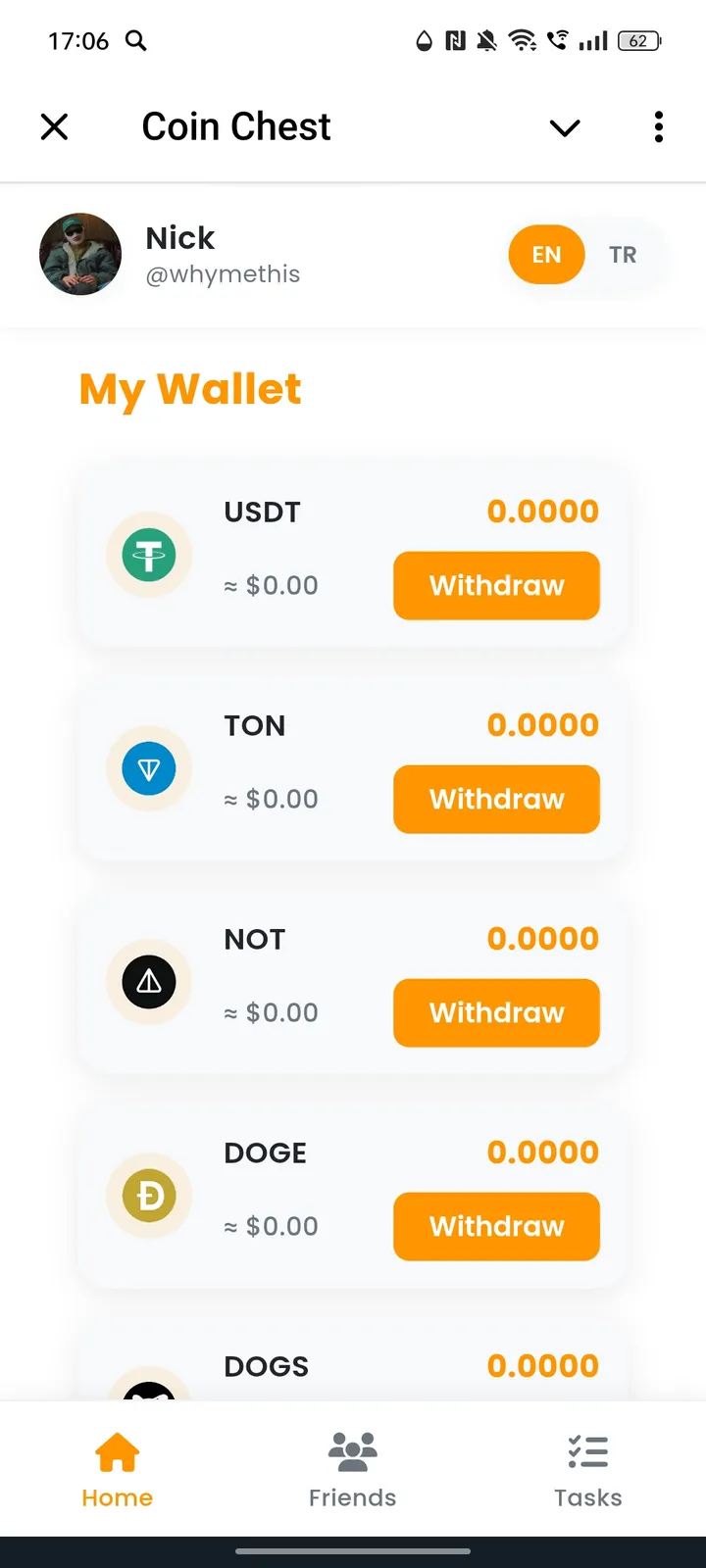Collapse the mini app via header arrow
The height and width of the screenshot is (1568, 706).
564,127
